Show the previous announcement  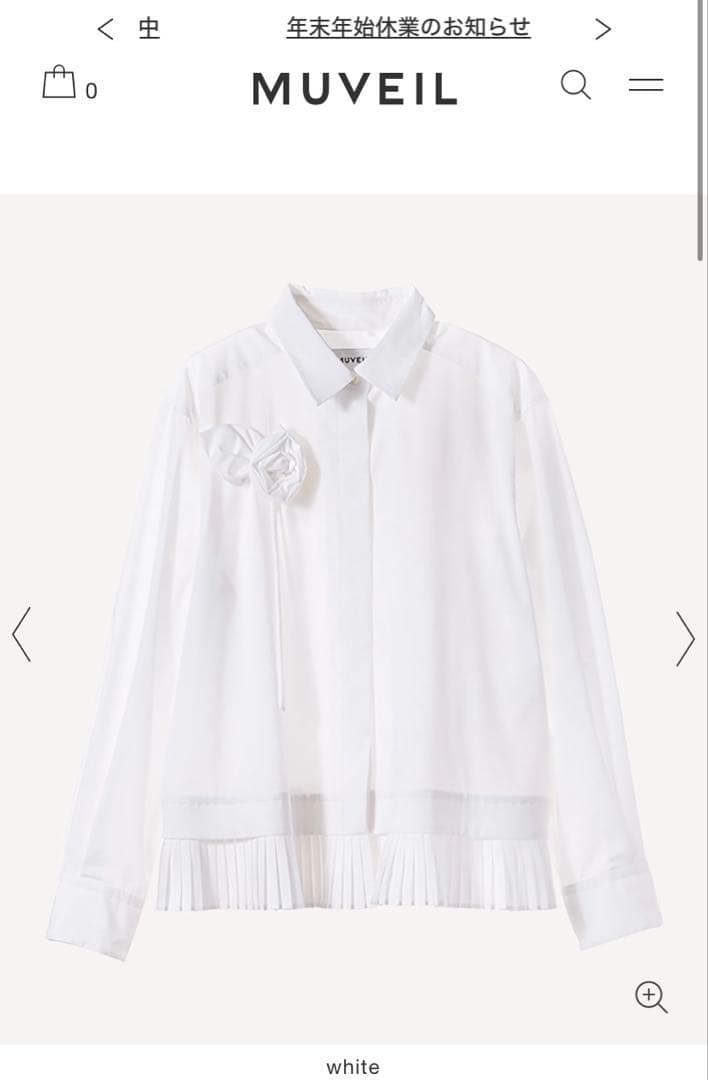point(105,29)
